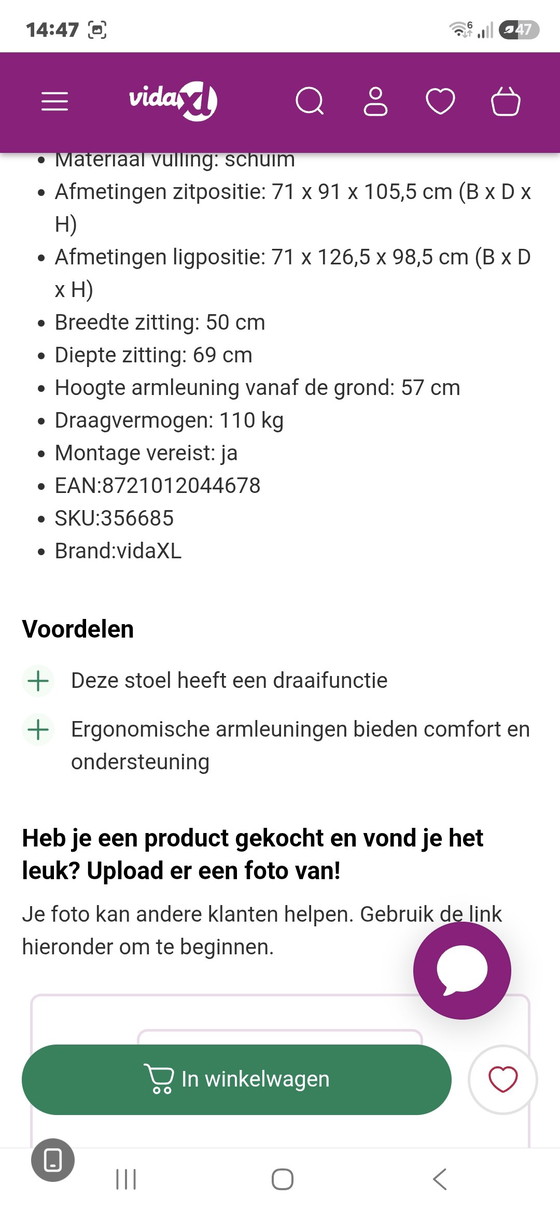The image size is (560, 1213).
Task: Go back with the system back button
Action: [440, 1179]
